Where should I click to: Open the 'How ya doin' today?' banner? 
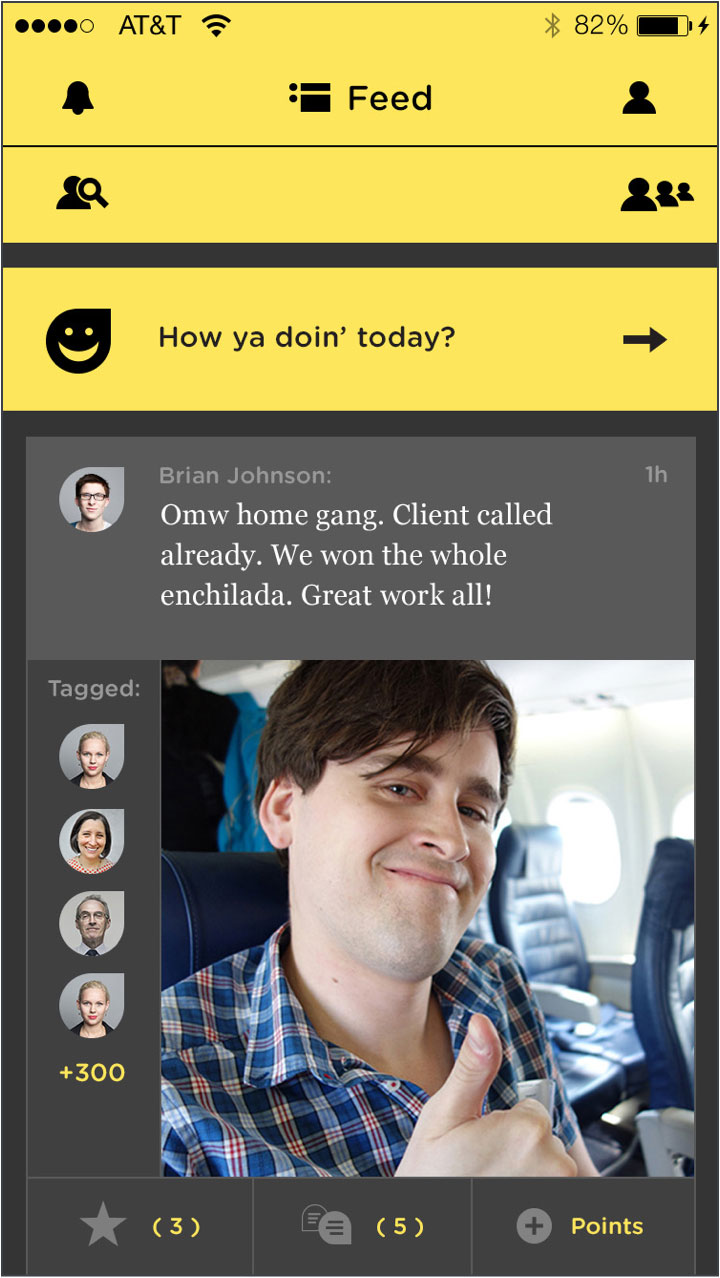[x=360, y=338]
